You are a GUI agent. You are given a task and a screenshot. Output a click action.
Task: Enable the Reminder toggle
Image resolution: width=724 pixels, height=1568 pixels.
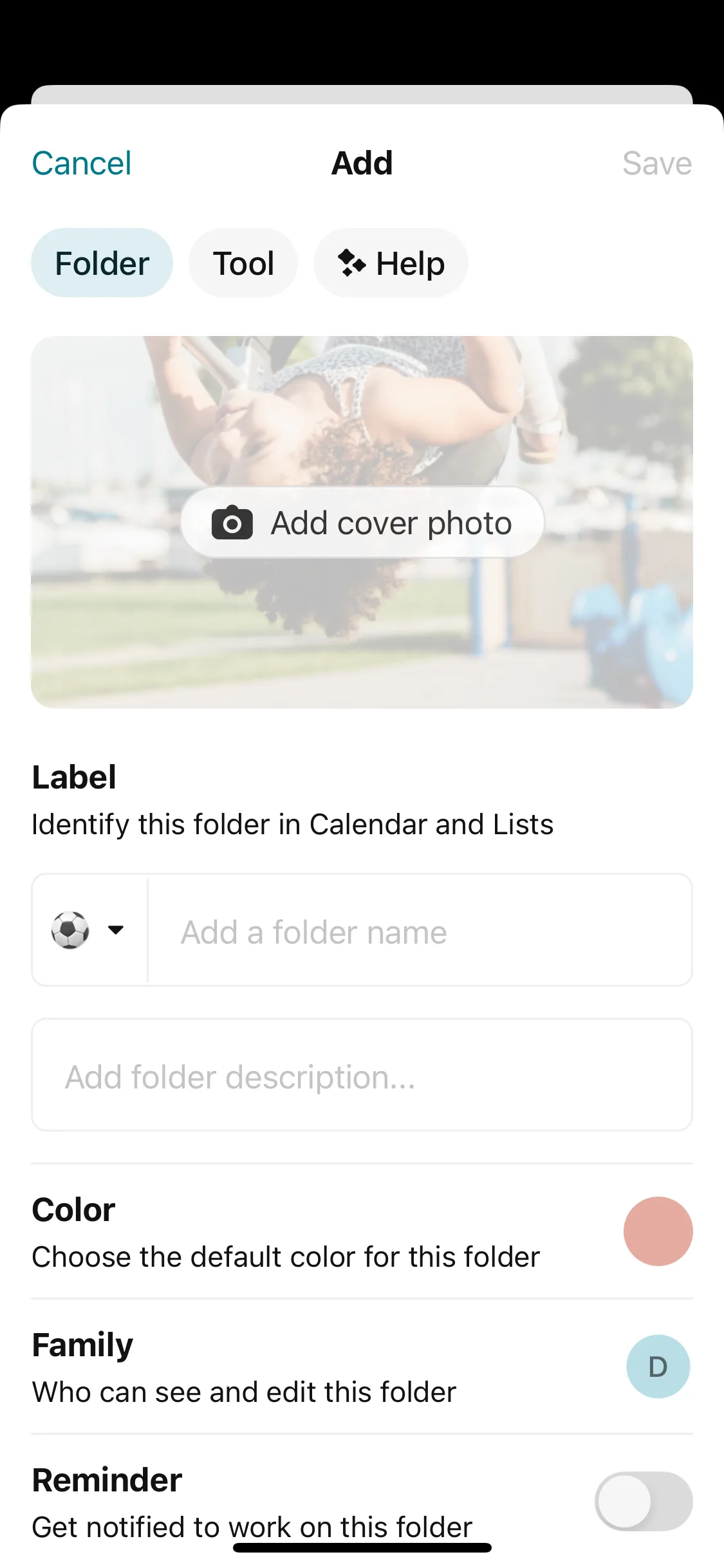(643, 1501)
